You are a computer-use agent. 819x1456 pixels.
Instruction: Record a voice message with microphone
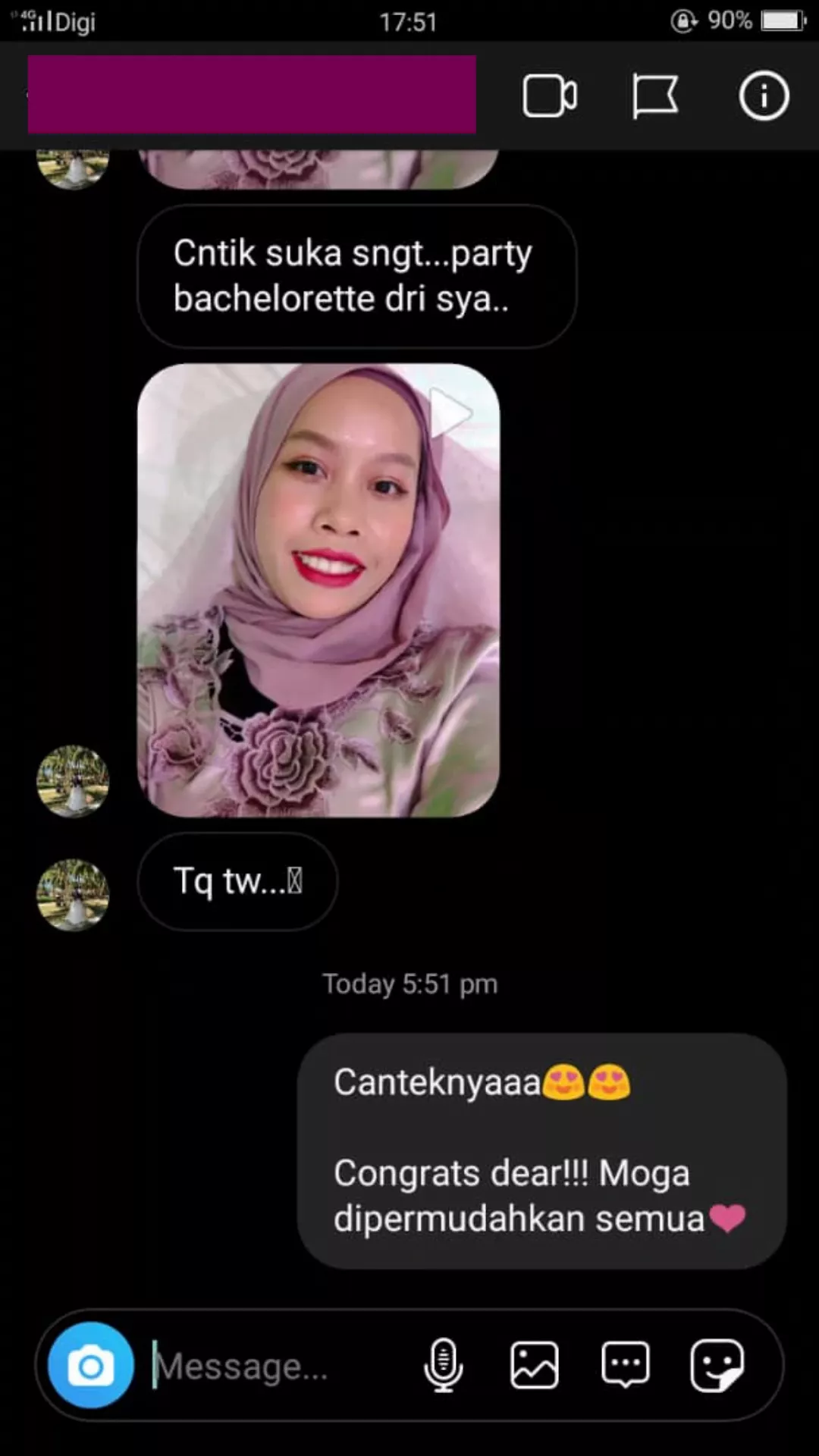click(443, 1366)
